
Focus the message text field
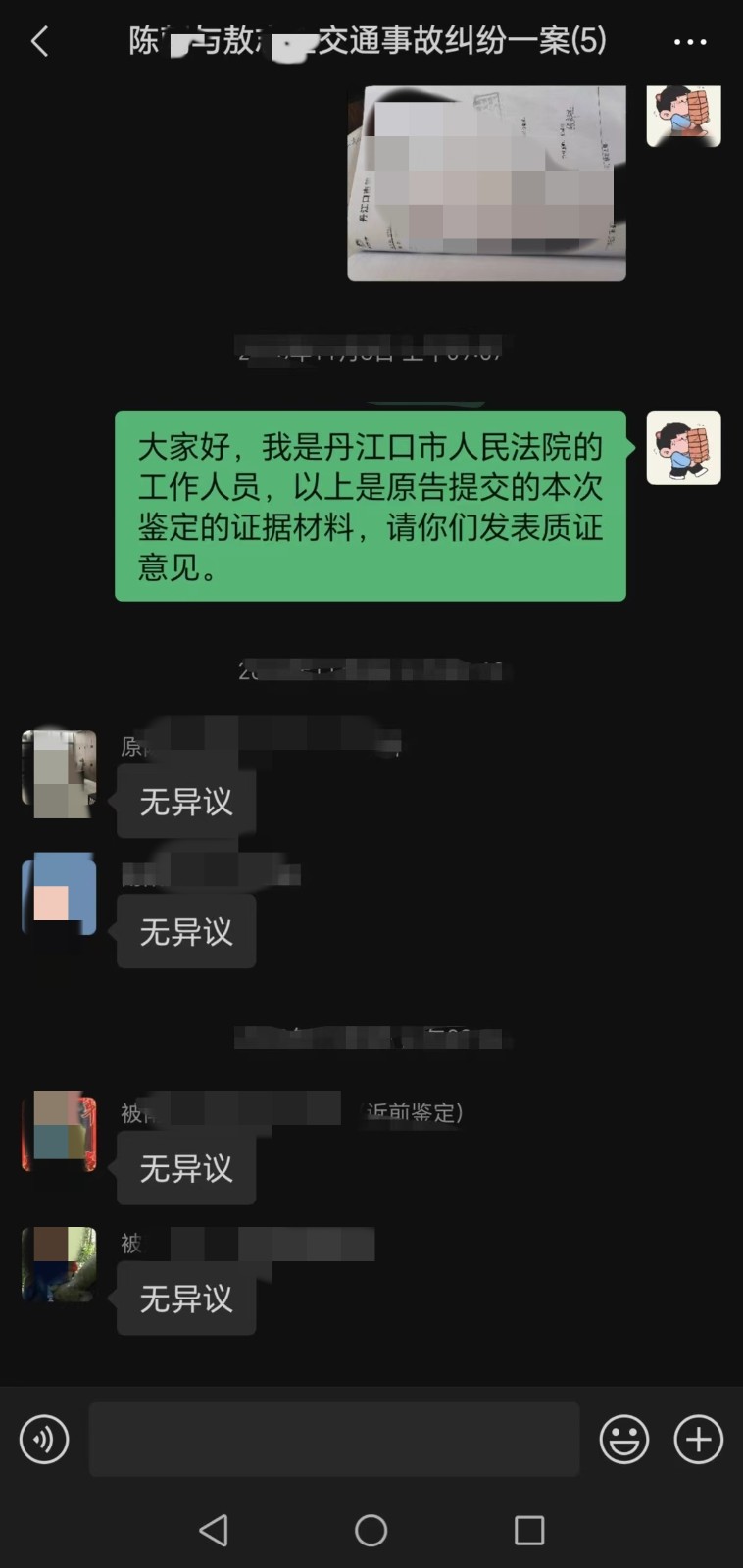click(334, 1439)
